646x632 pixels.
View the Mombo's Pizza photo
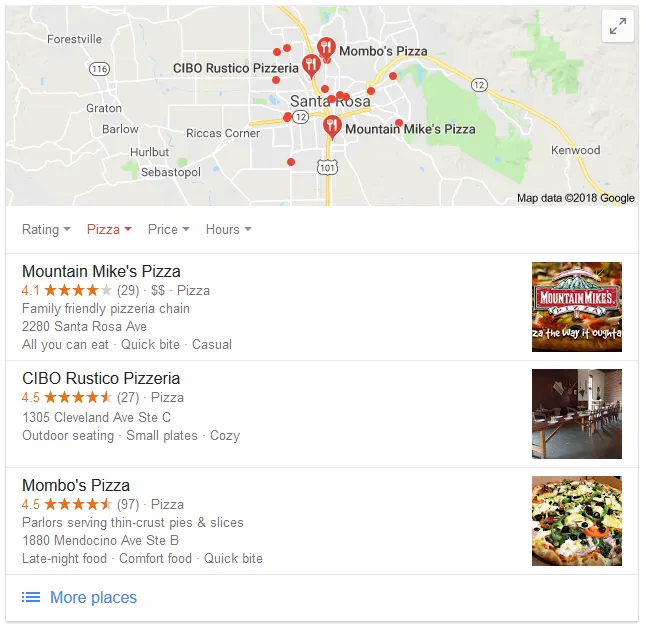[576, 521]
